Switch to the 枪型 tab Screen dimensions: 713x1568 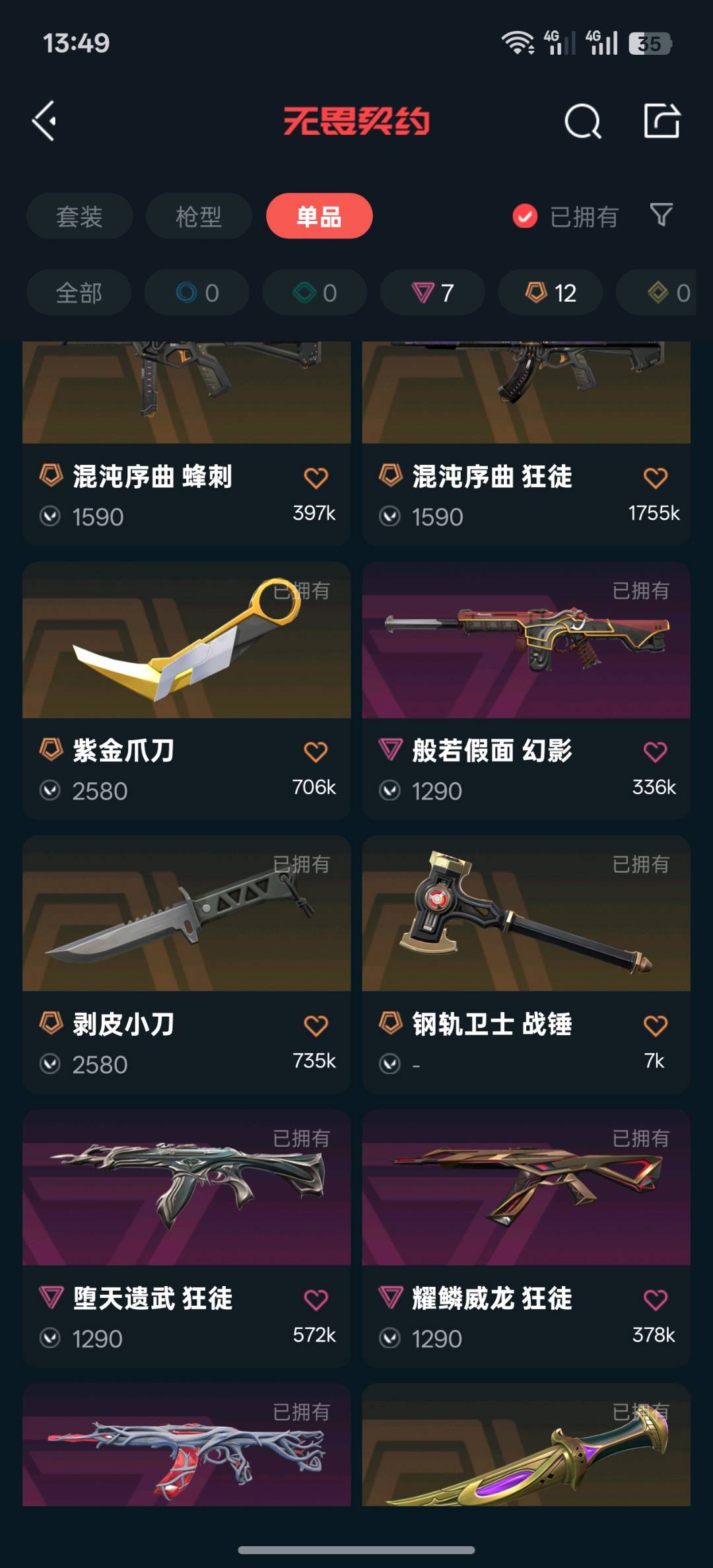click(199, 217)
